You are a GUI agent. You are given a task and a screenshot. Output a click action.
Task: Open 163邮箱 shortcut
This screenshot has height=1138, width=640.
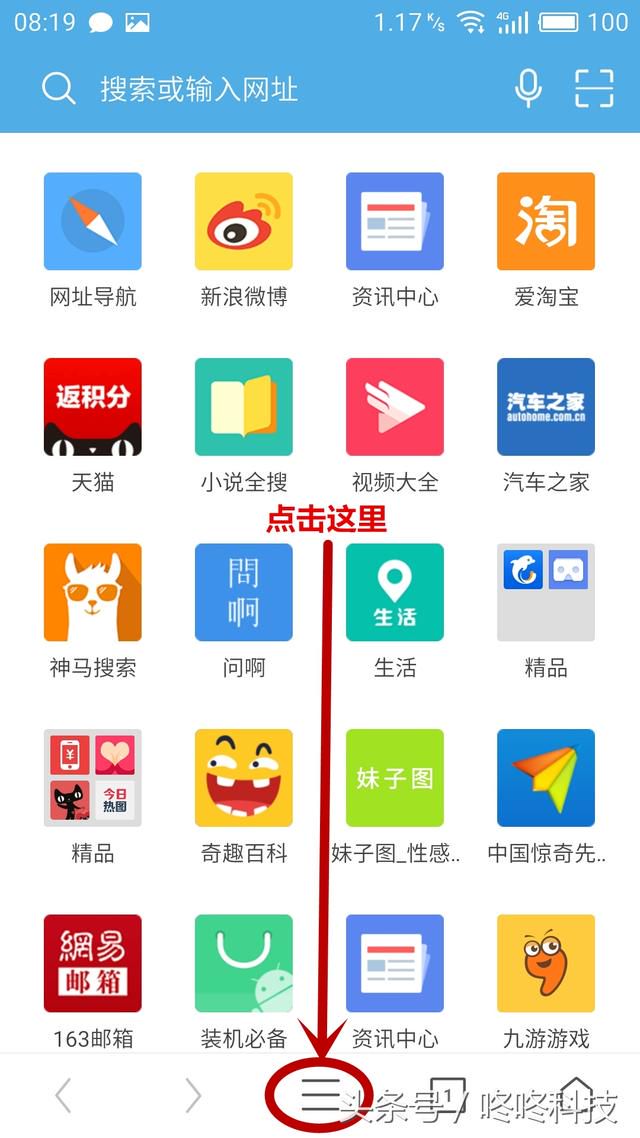93,963
